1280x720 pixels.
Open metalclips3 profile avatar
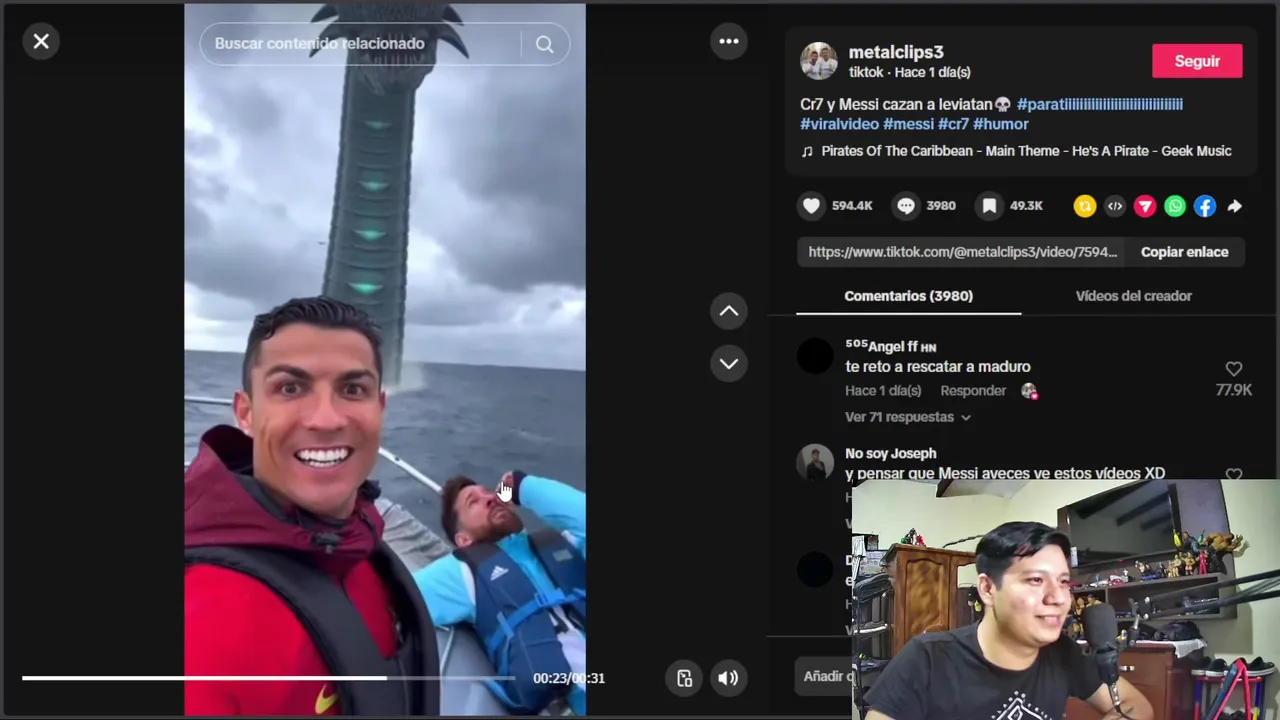coord(818,61)
